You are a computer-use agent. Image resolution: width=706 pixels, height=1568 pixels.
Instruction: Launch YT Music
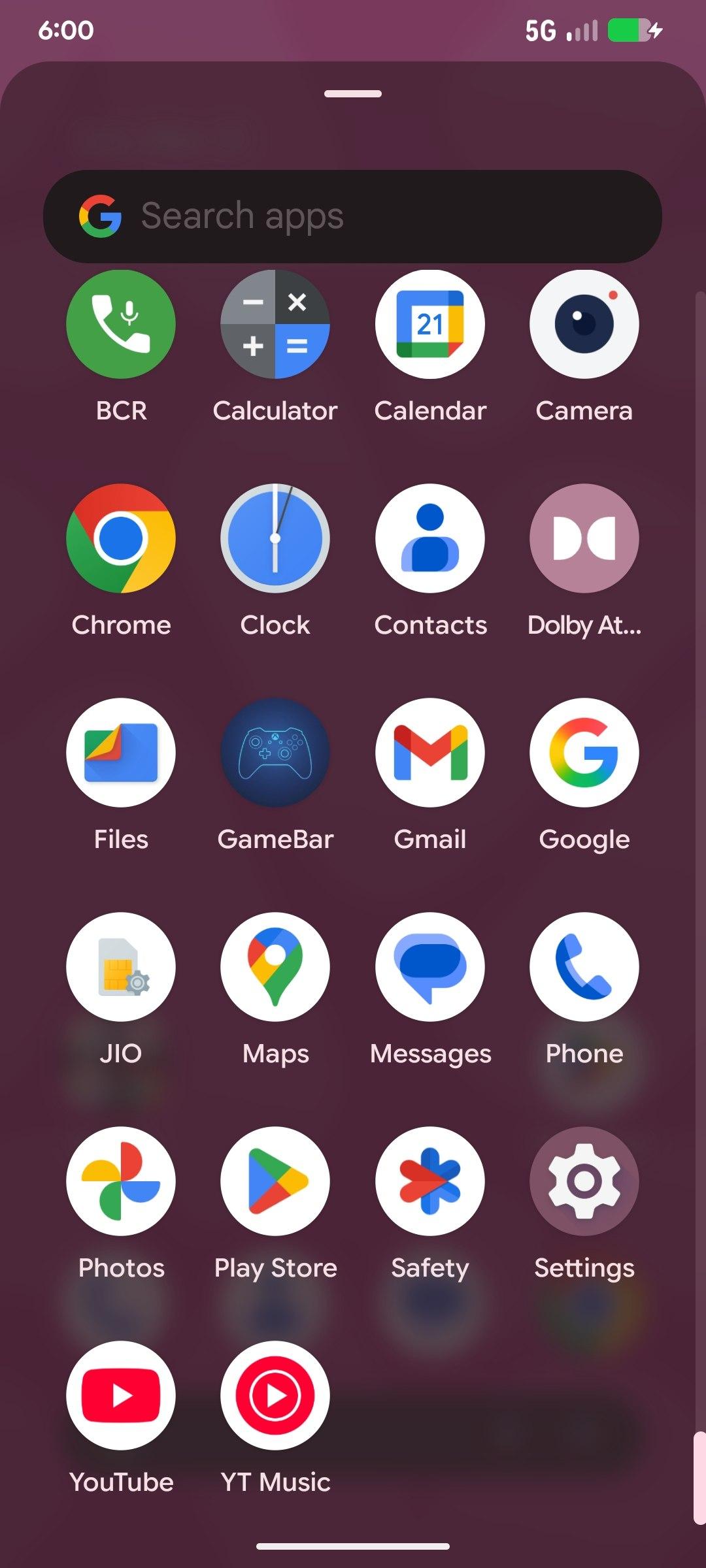tap(275, 1396)
